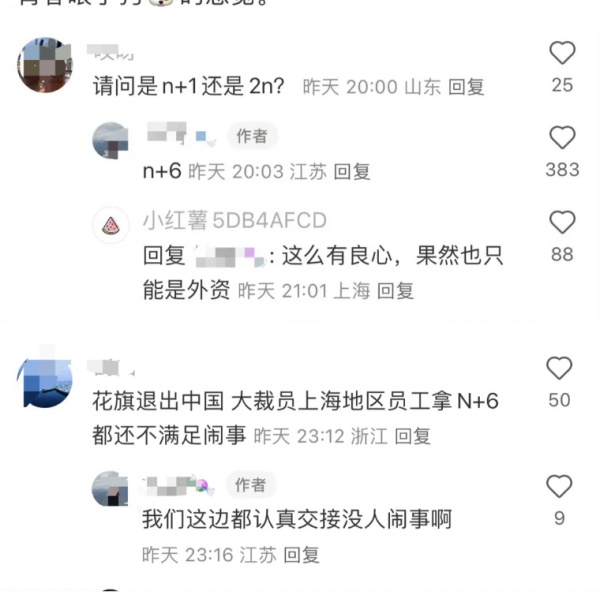
Task: Open the author's avatar beside n+6
Action: point(110,141)
